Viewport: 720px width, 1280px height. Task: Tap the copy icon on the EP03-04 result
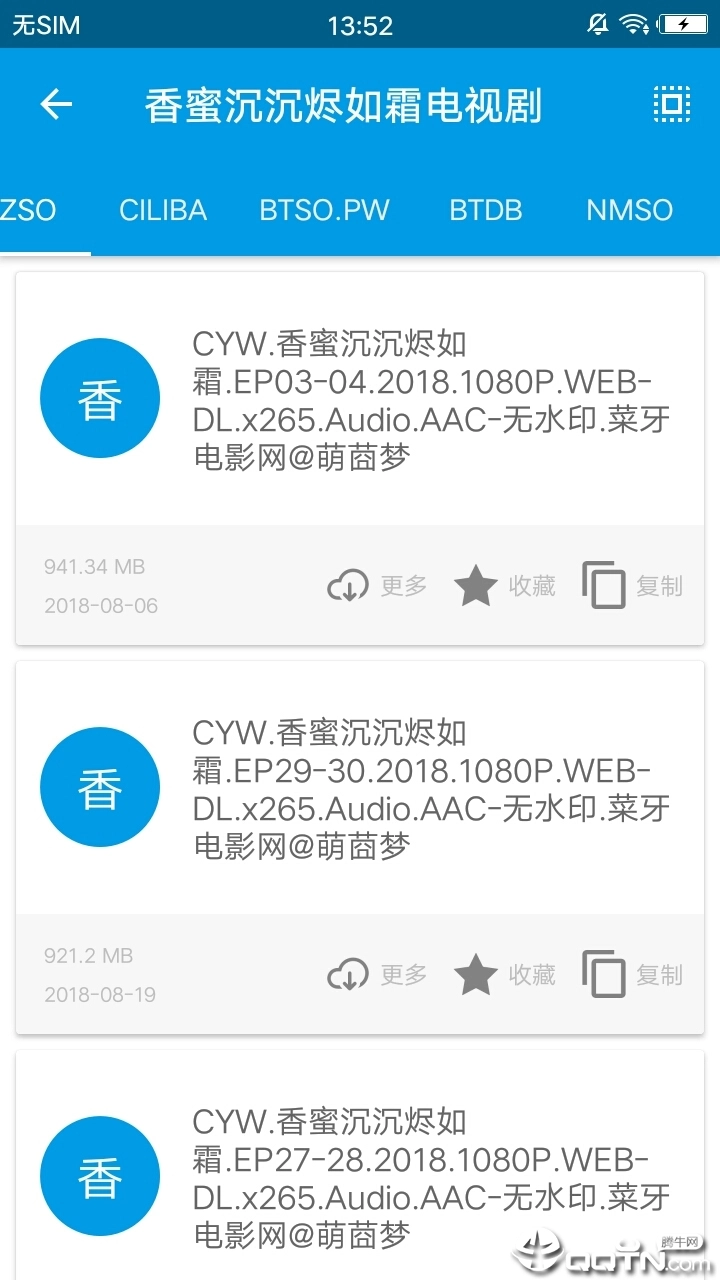pyautogui.click(x=604, y=586)
